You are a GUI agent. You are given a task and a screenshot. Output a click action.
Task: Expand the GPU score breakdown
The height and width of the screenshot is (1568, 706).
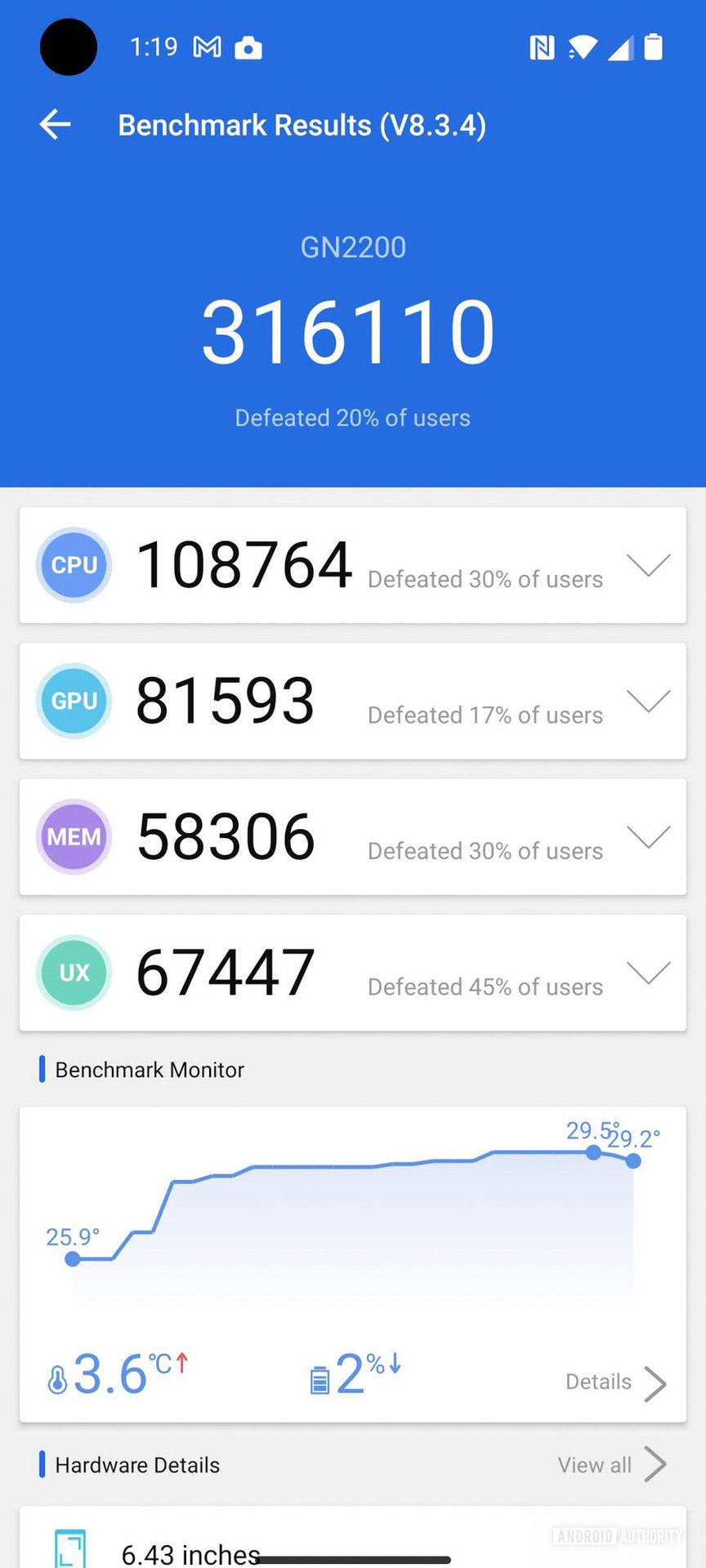pyautogui.click(x=648, y=701)
